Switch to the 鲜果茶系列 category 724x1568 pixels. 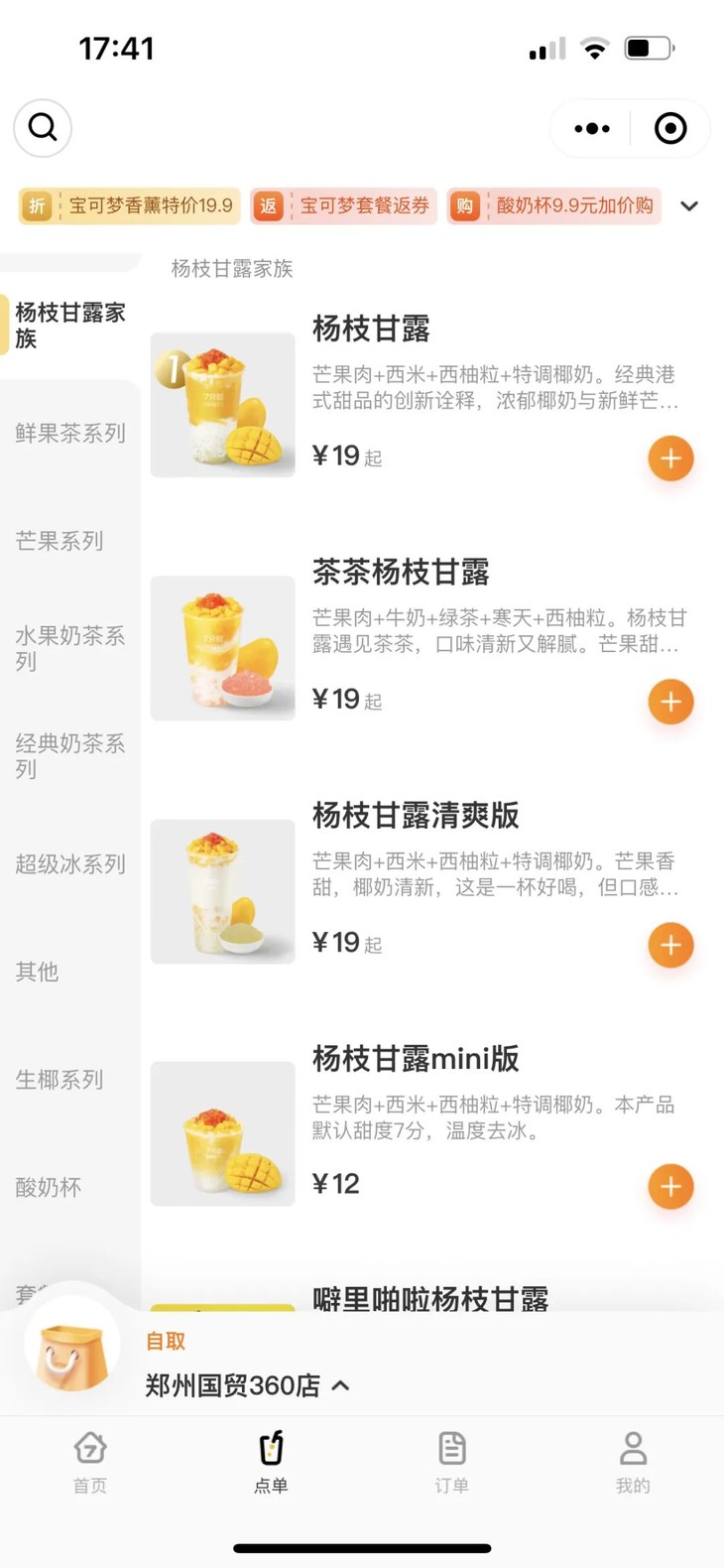pos(69,435)
